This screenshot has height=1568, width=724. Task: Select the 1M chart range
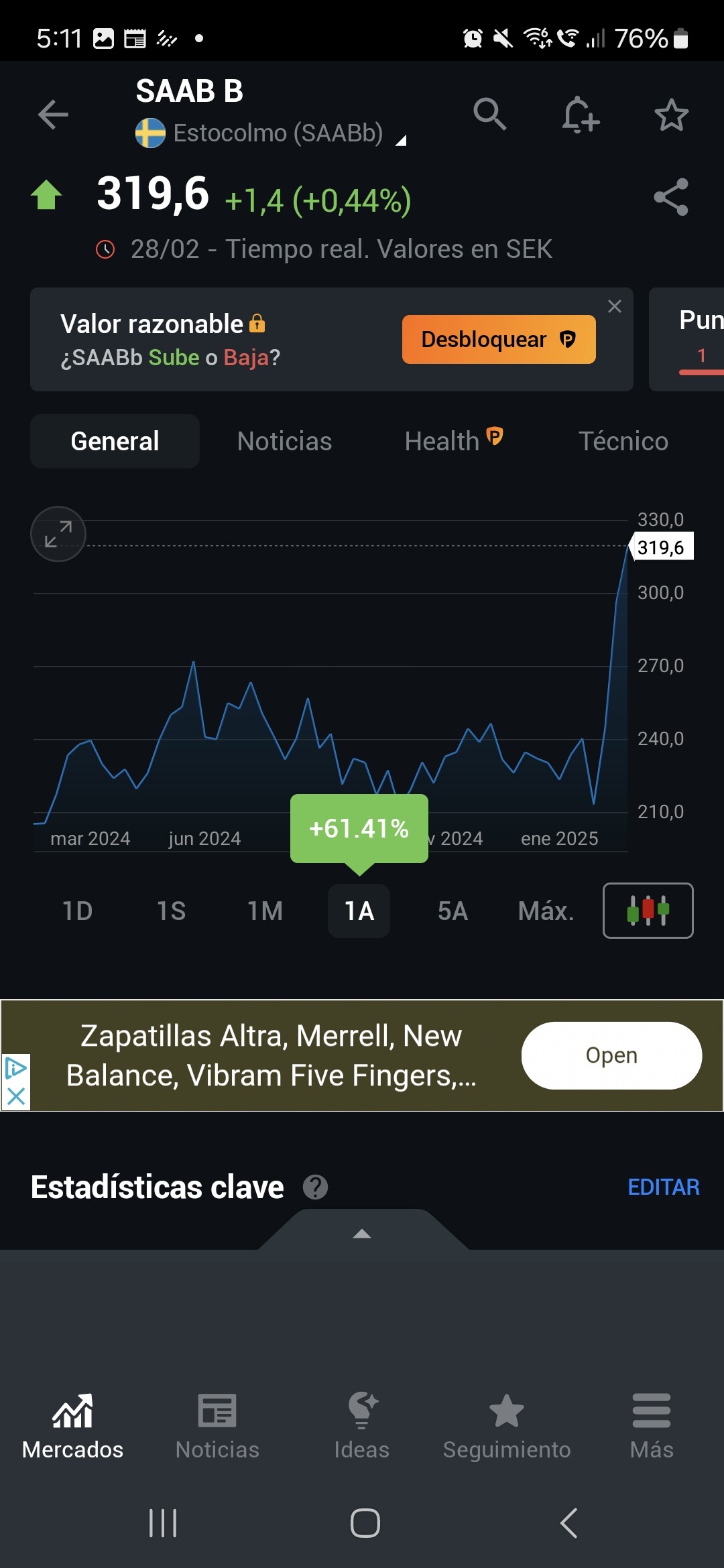point(265,911)
